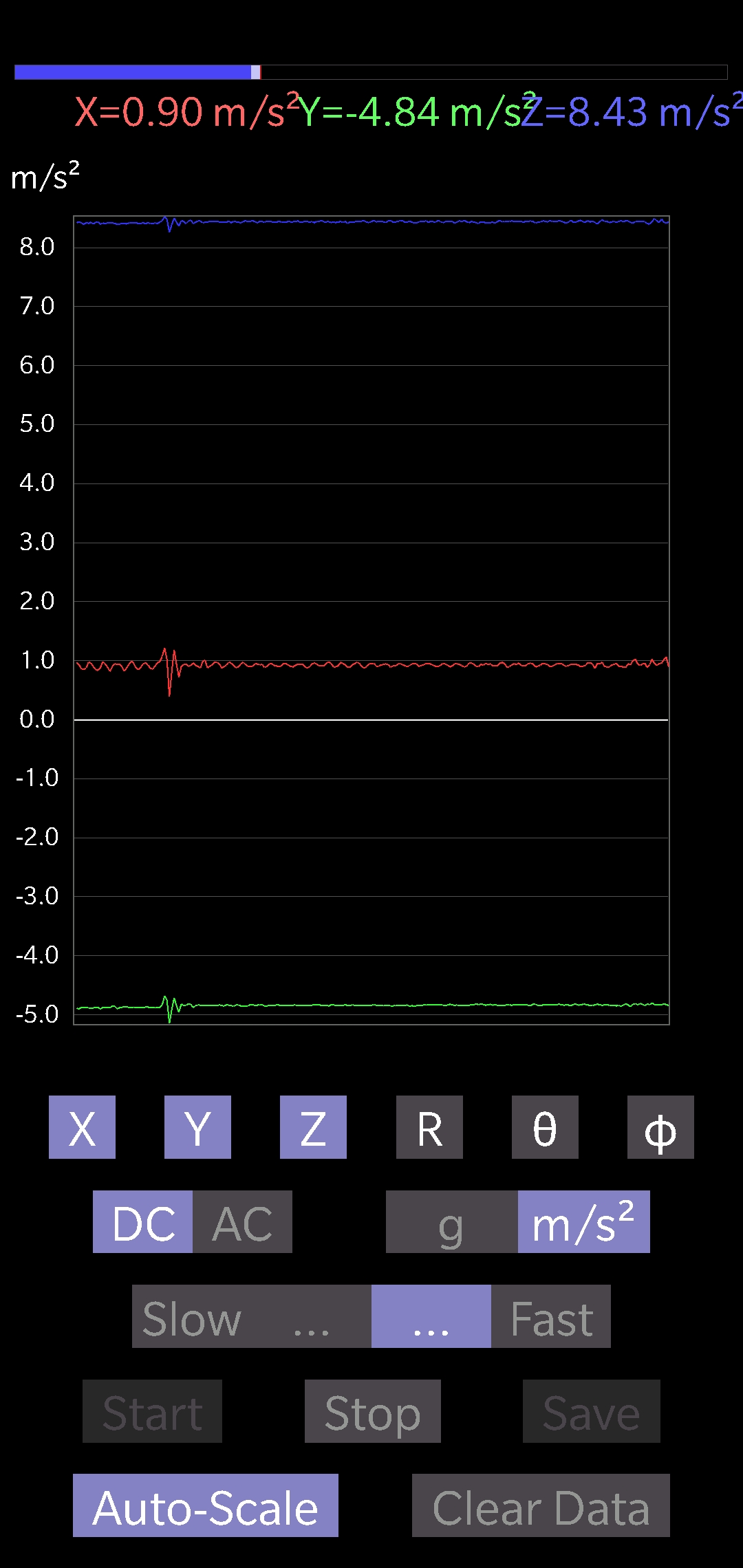Select m/s² as the unit
Image resolution: width=743 pixels, height=1568 pixels.
click(583, 1222)
